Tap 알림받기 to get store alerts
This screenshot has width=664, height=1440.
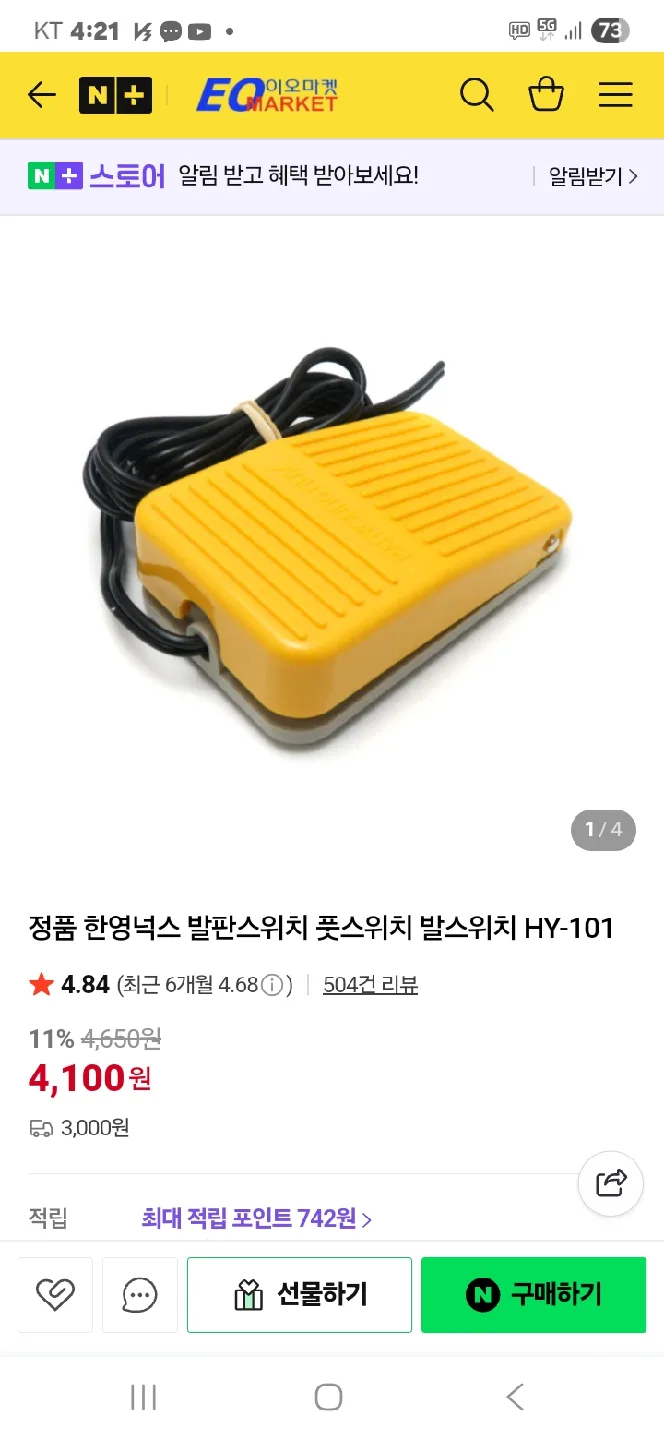592,176
